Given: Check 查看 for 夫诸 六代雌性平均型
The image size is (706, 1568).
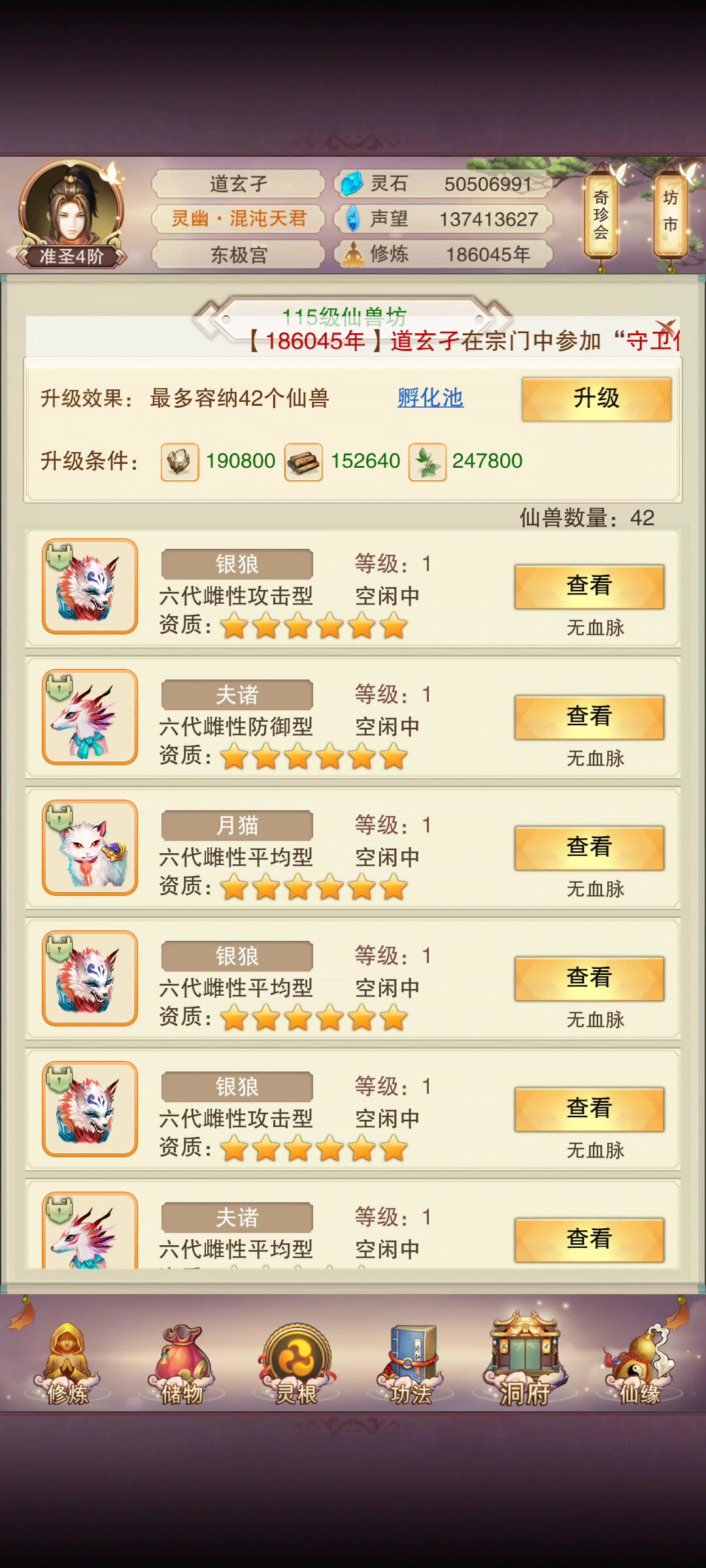Looking at the screenshot, I should coord(589,1239).
